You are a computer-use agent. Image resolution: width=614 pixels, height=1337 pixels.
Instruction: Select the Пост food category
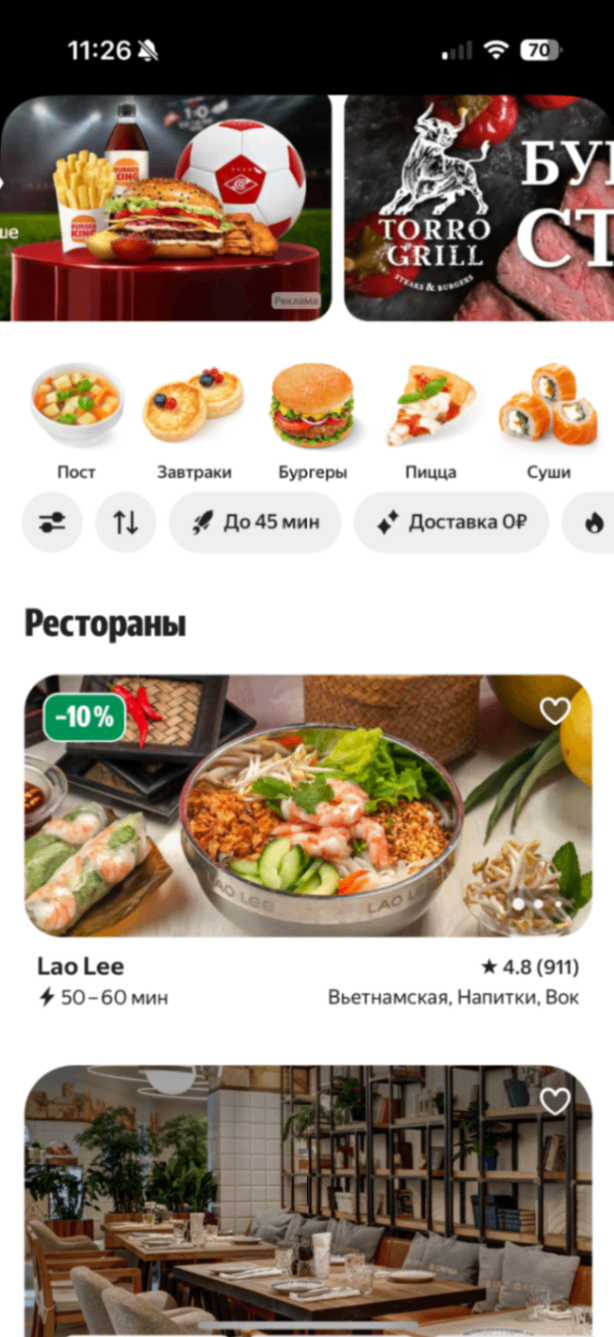(77, 420)
